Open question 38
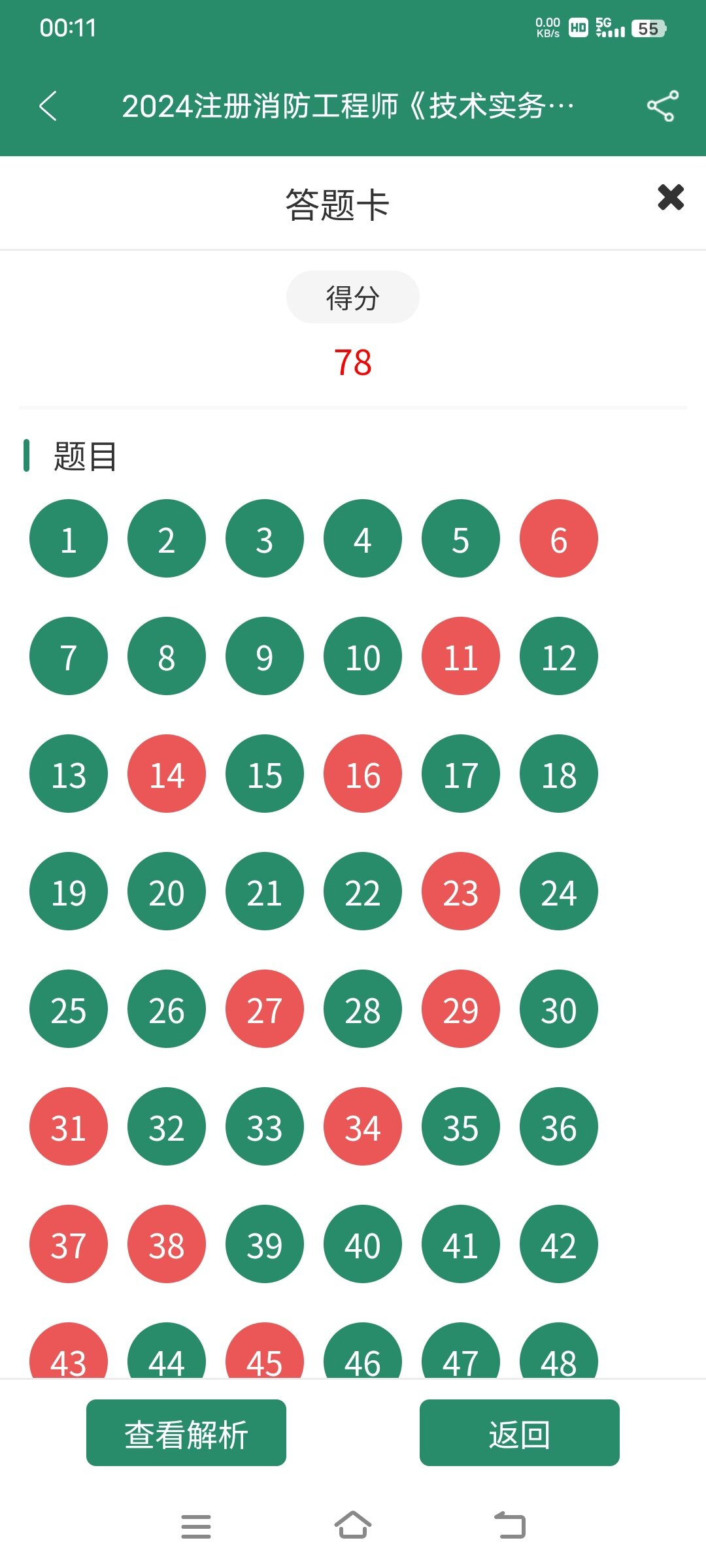 [167, 1244]
